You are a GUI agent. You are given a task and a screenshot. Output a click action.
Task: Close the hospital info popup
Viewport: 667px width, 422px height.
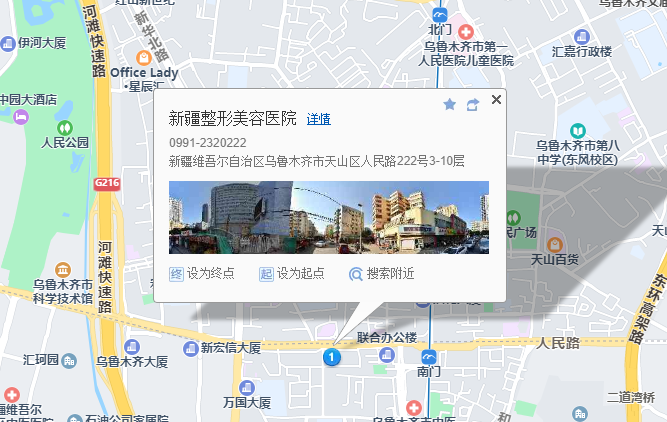[x=495, y=102]
